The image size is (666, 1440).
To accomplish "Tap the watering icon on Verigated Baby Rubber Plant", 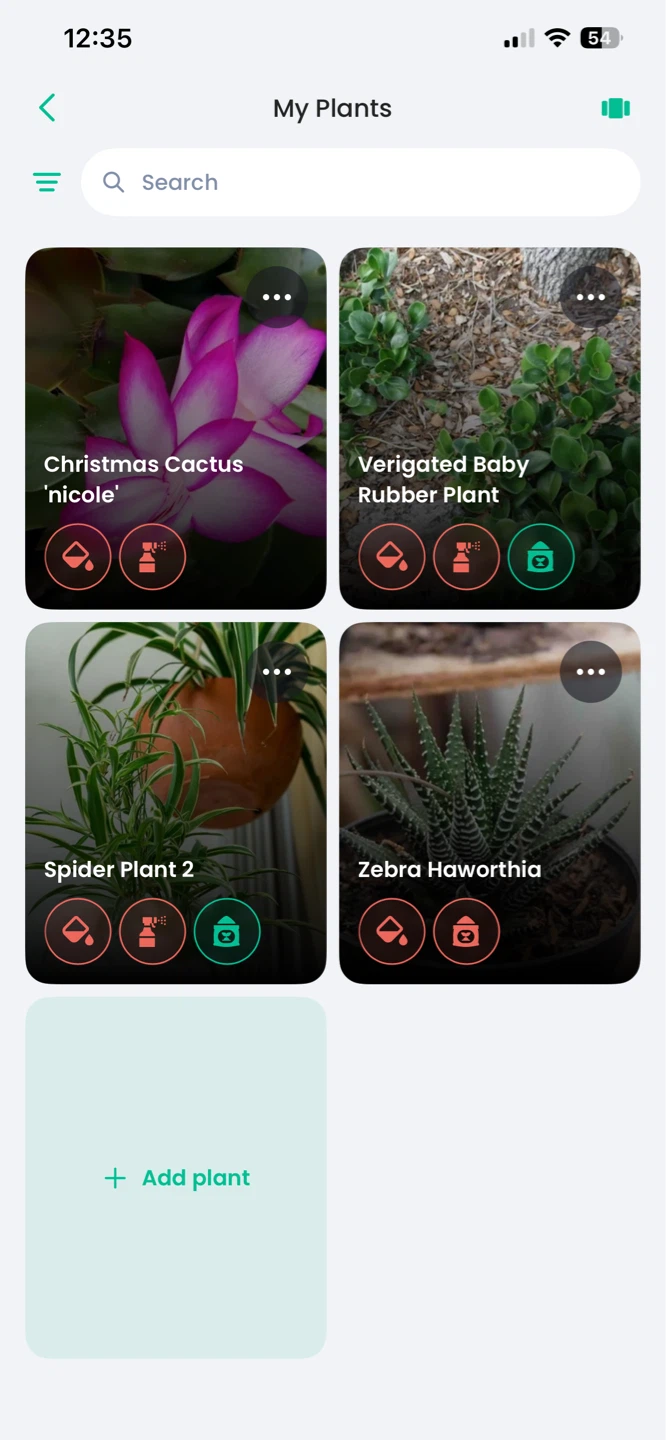I will point(392,557).
